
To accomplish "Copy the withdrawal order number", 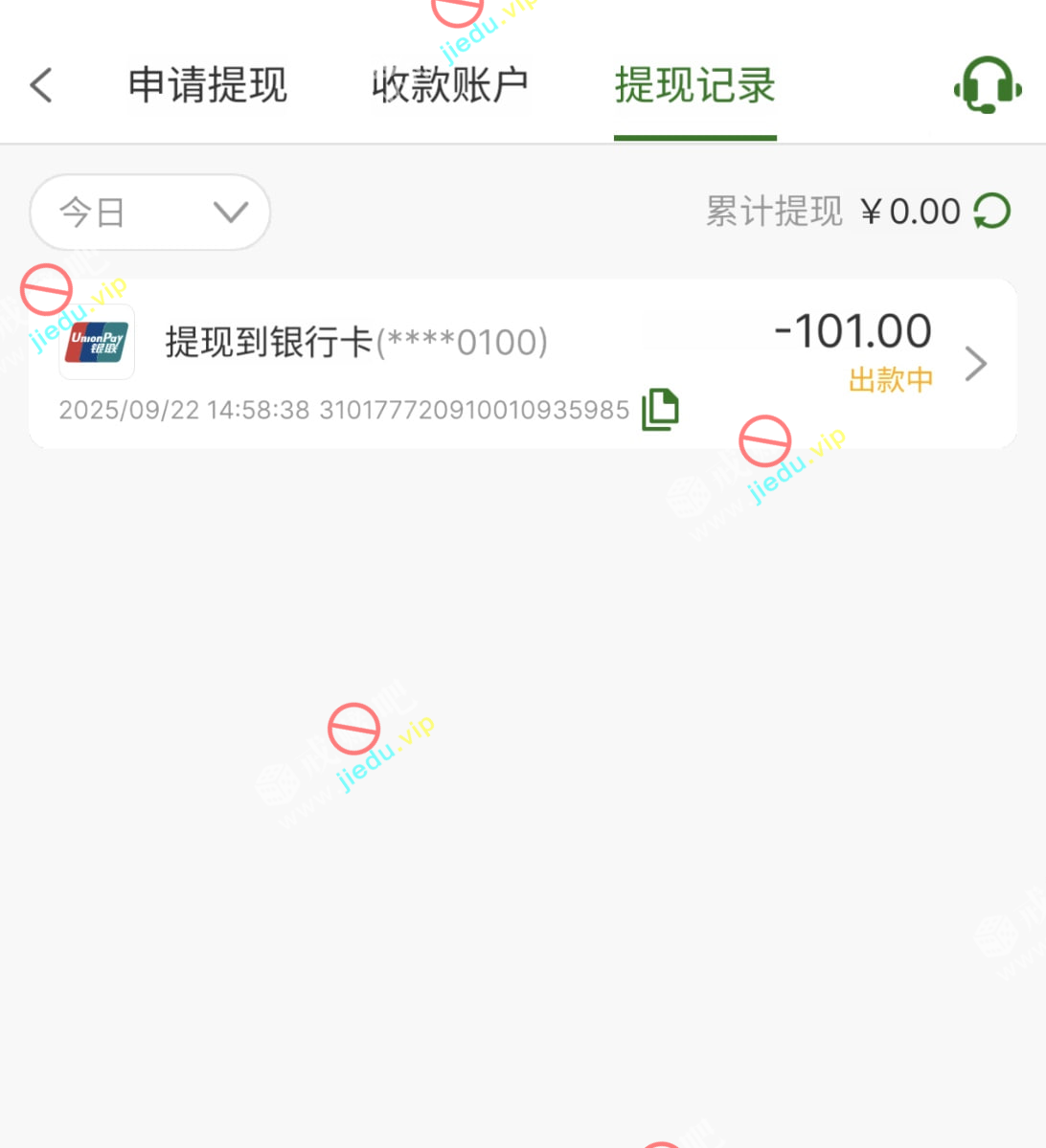I will point(660,409).
